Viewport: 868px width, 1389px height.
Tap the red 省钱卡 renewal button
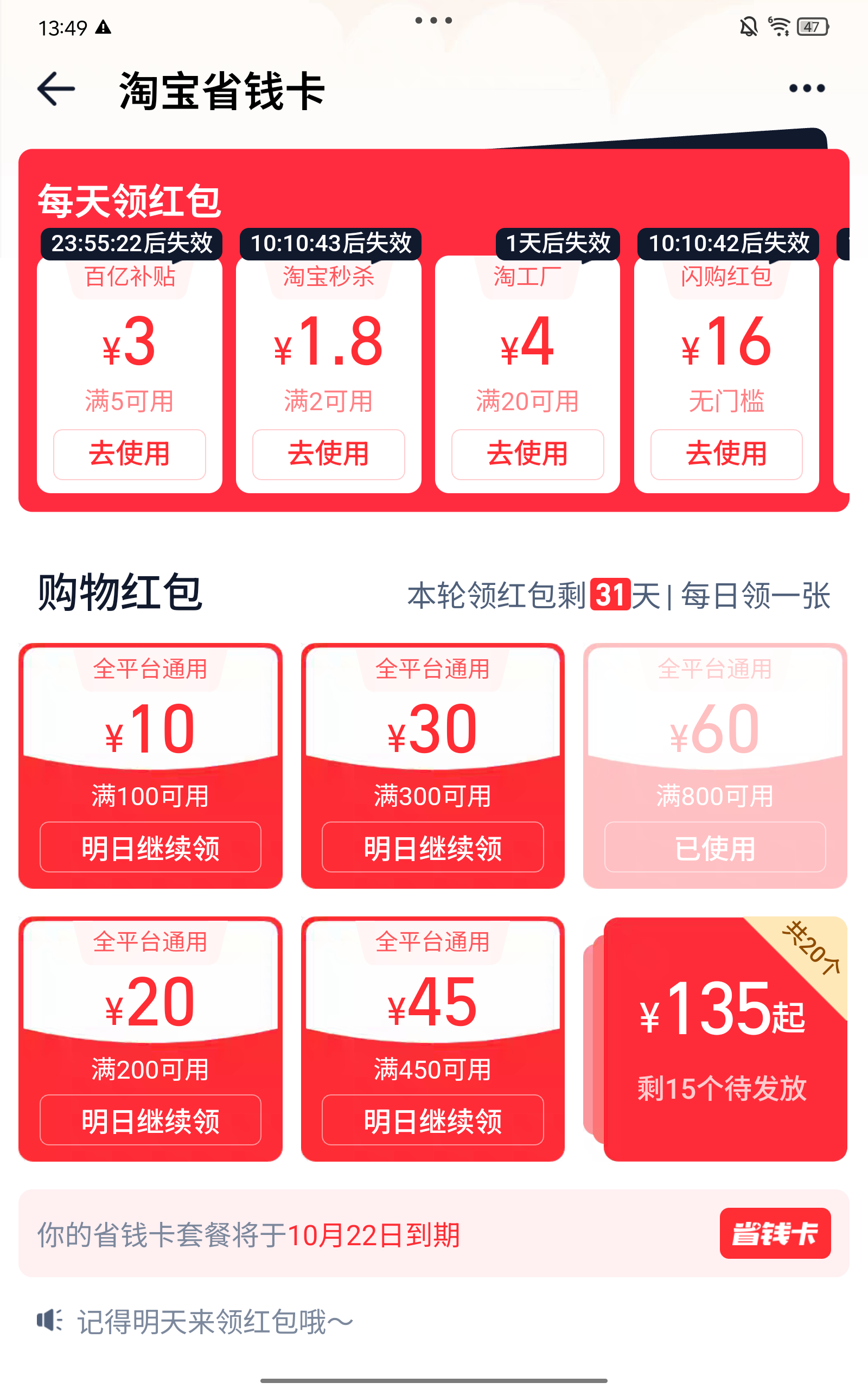point(775,1233)
